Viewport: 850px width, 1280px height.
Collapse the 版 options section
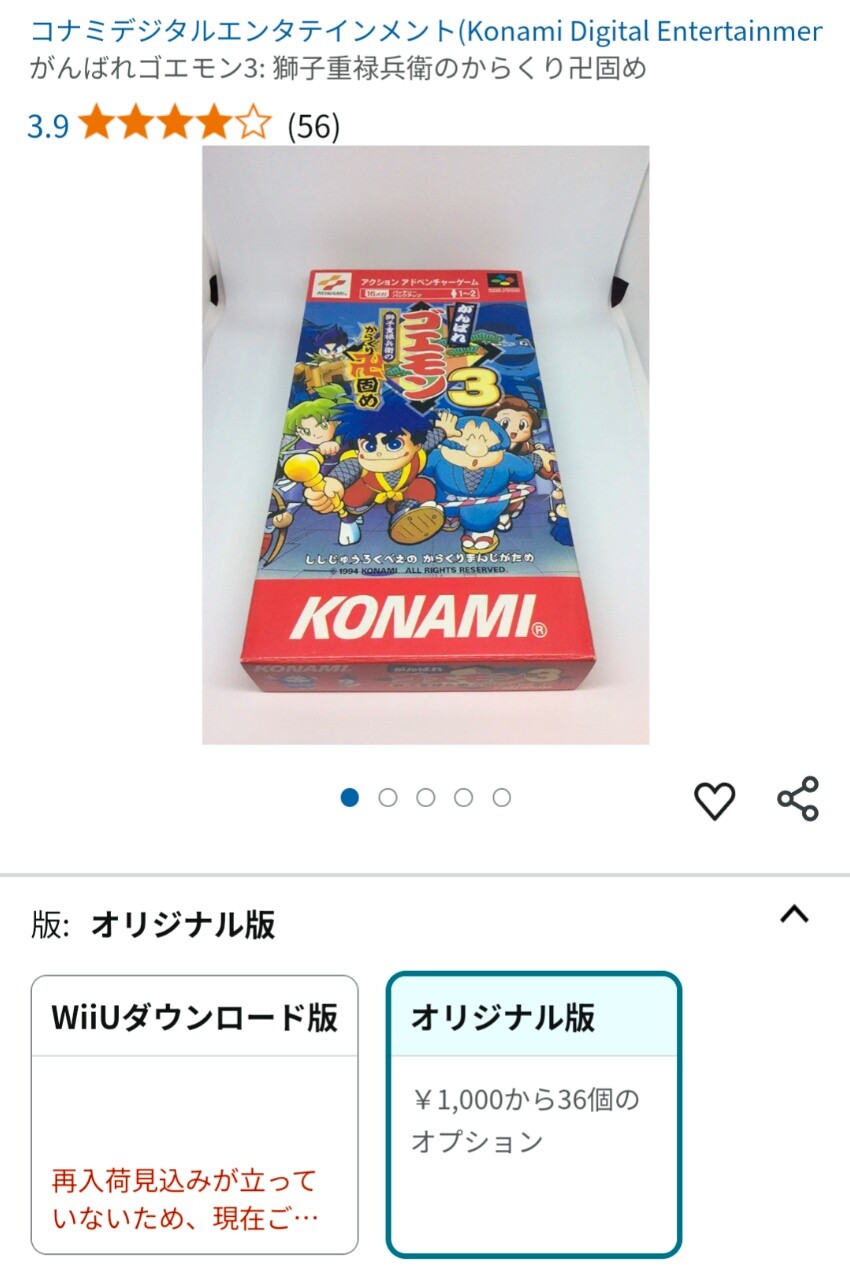click(794, 913)
